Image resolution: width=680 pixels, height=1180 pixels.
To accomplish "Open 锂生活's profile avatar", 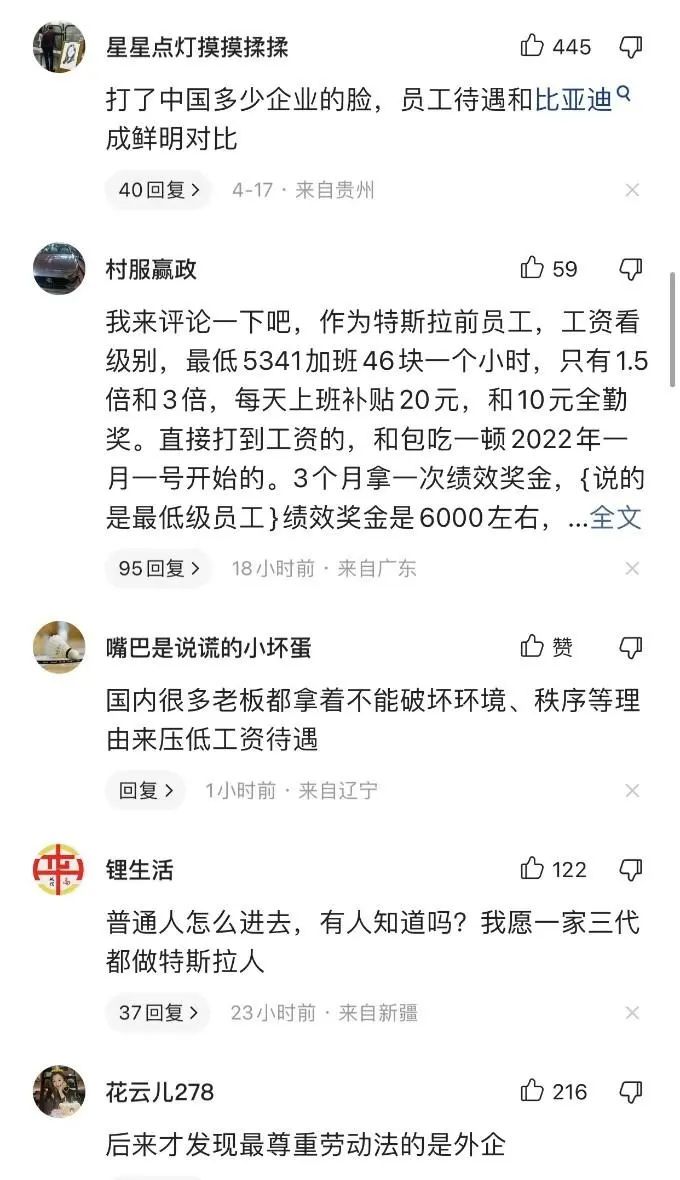I will 59,869.
